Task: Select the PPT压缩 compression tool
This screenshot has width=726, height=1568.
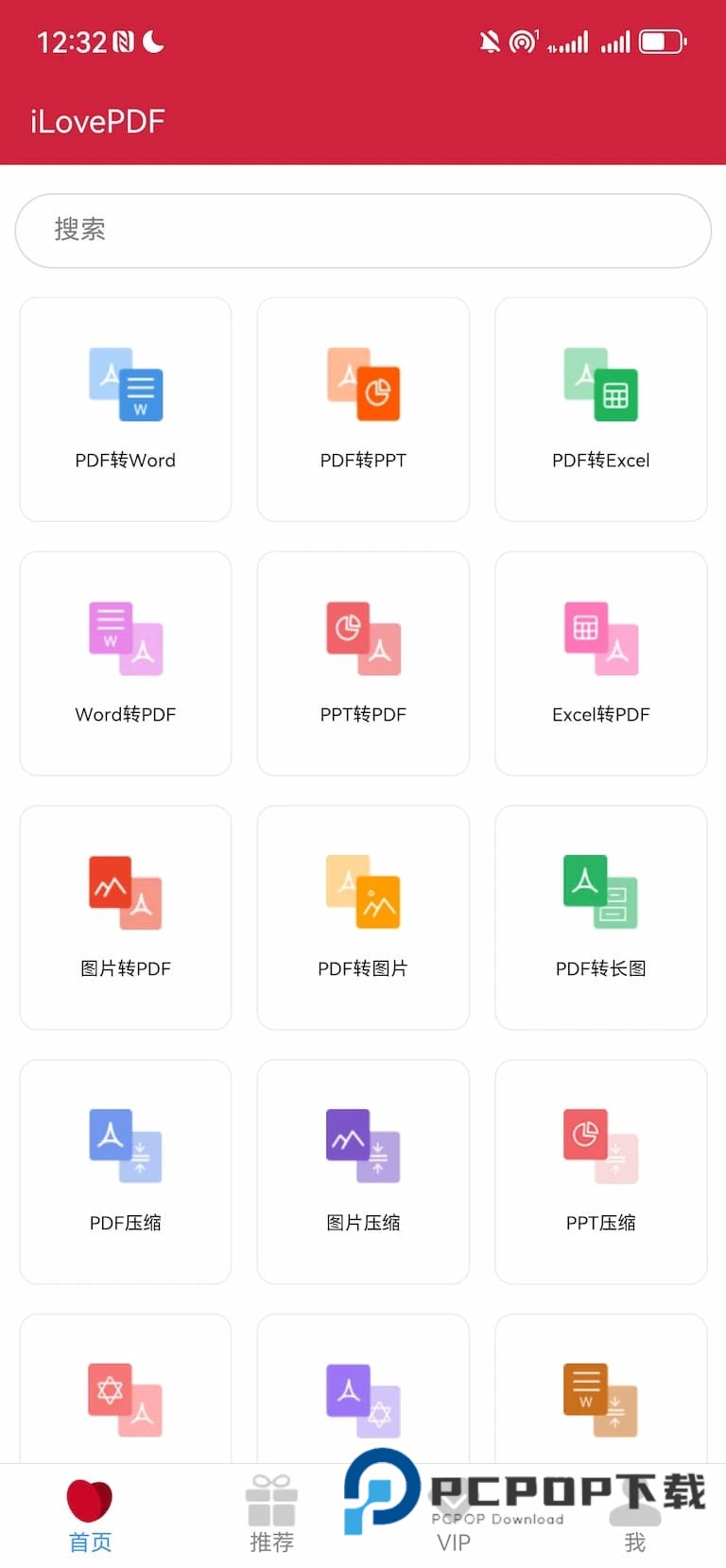Action: [600, 1172]
